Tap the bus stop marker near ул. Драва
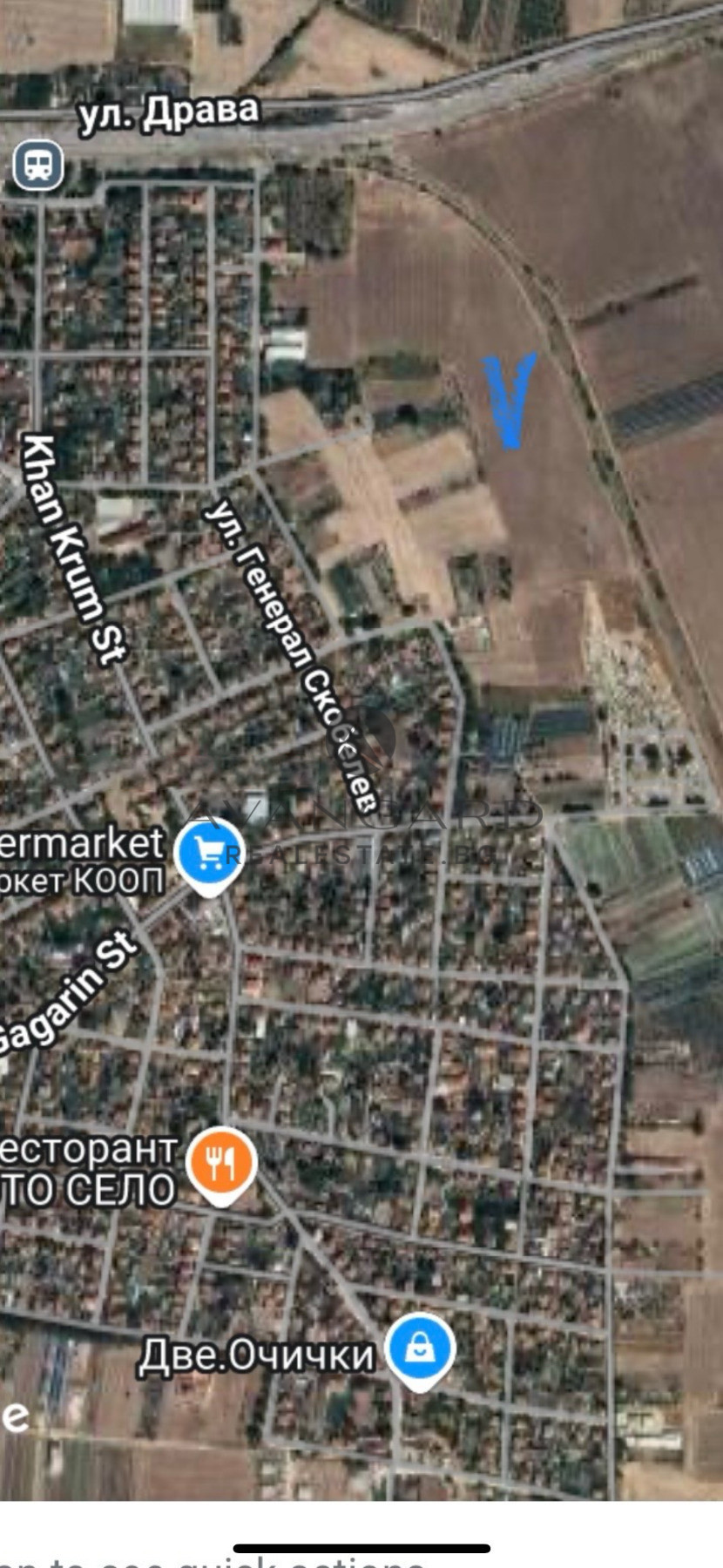The width and height of the screenshot is (723, 1568). coord(38,165)
